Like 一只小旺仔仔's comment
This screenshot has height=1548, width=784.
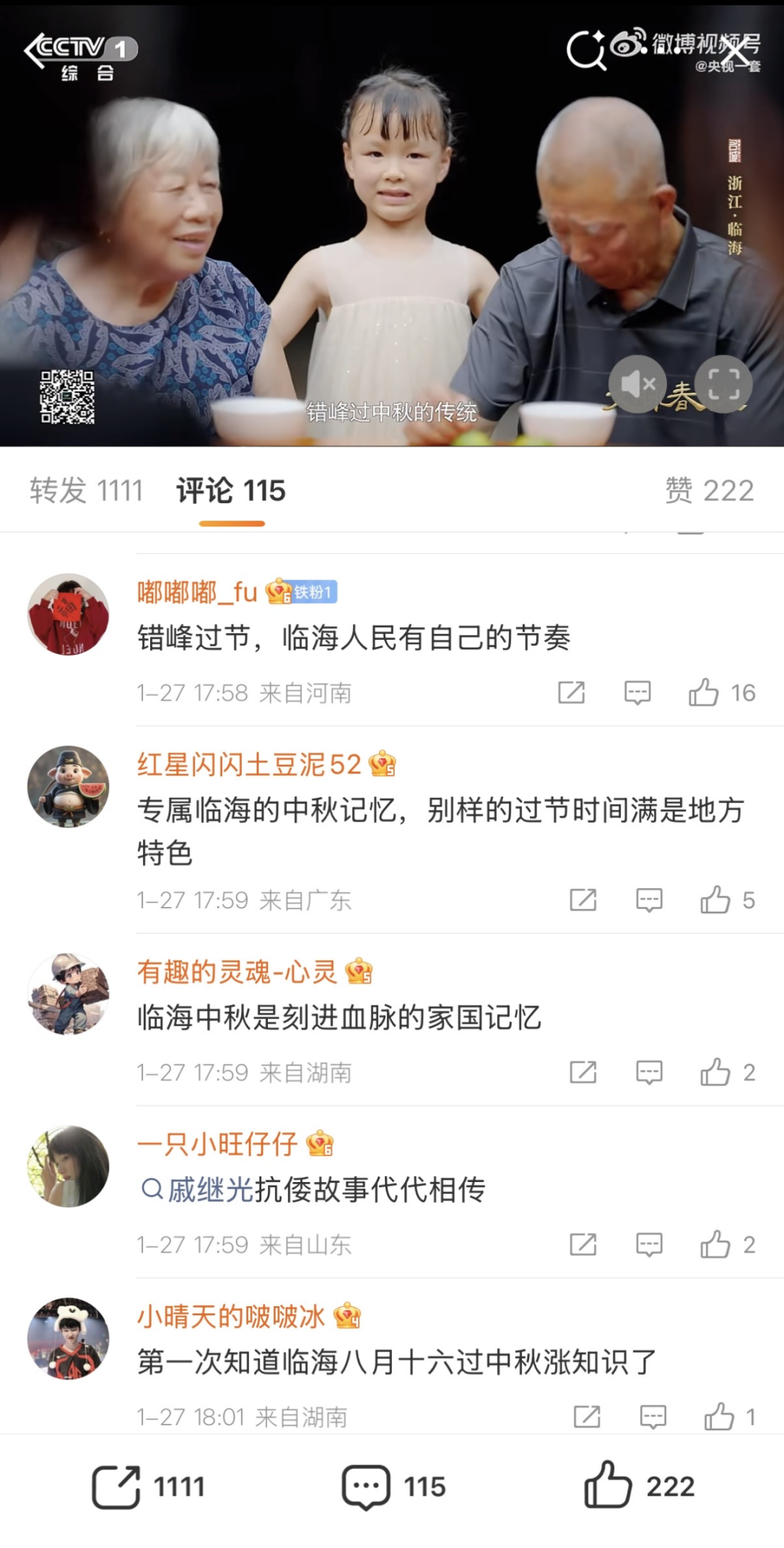click(715, 1244)
